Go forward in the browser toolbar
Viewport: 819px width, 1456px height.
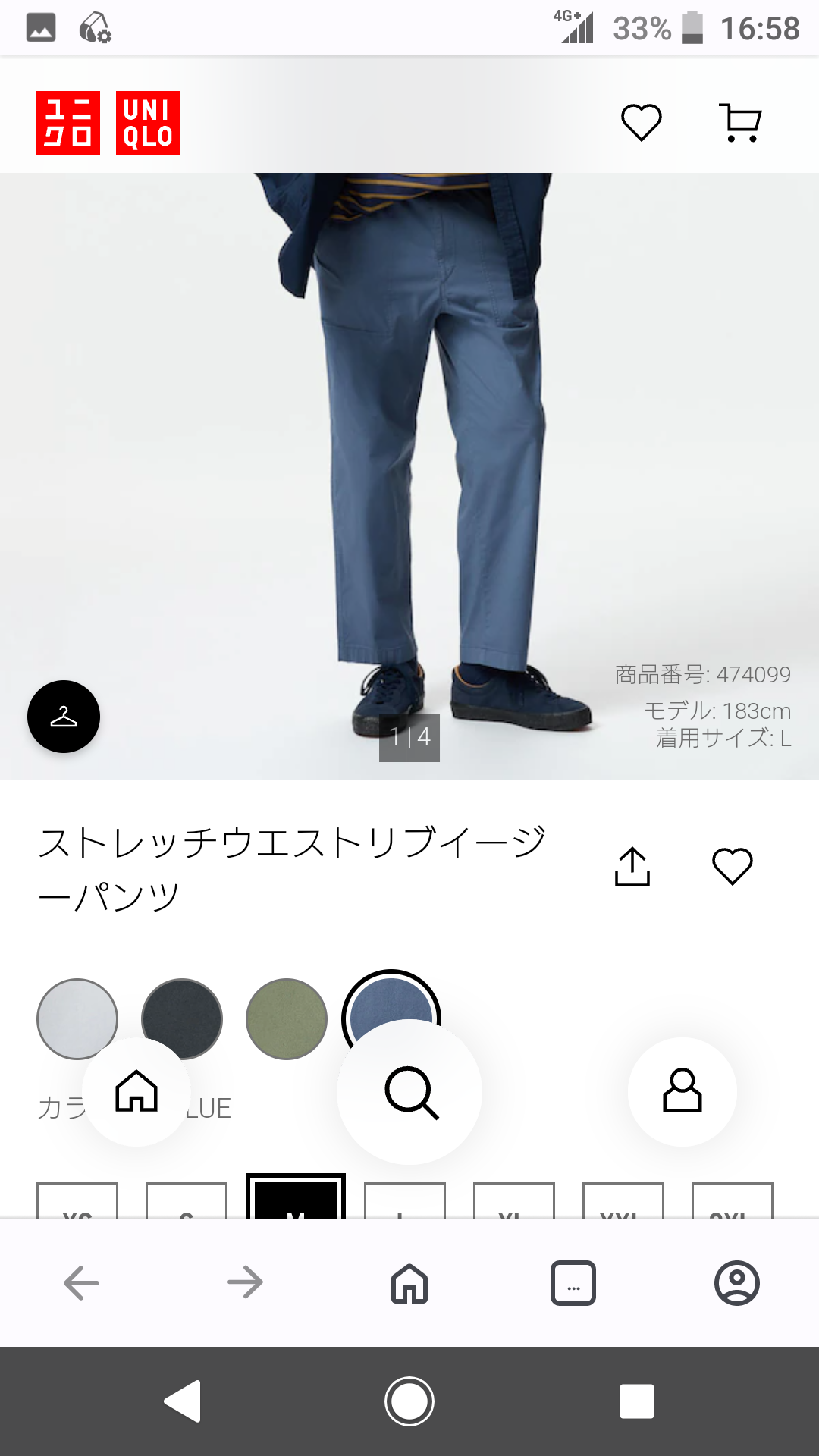click(245, 1283)
